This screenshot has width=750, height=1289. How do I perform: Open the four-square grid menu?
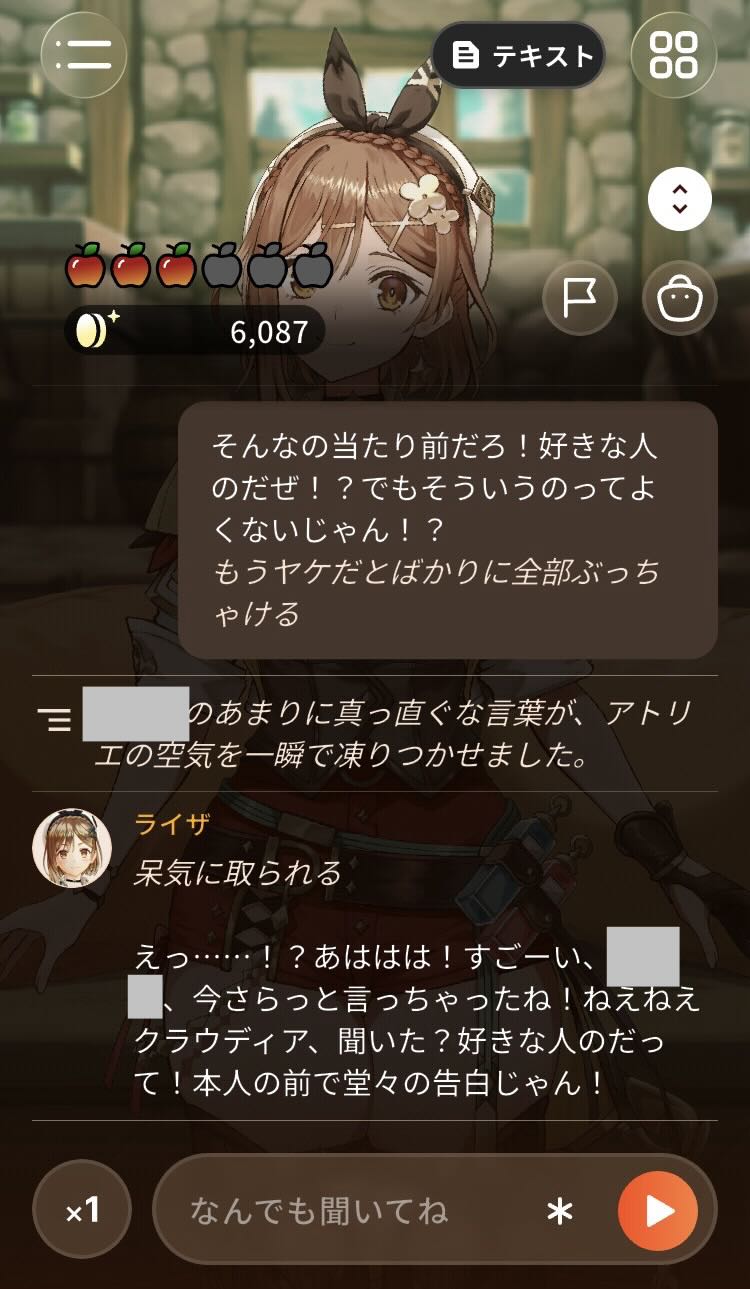(x=674, y=55)
